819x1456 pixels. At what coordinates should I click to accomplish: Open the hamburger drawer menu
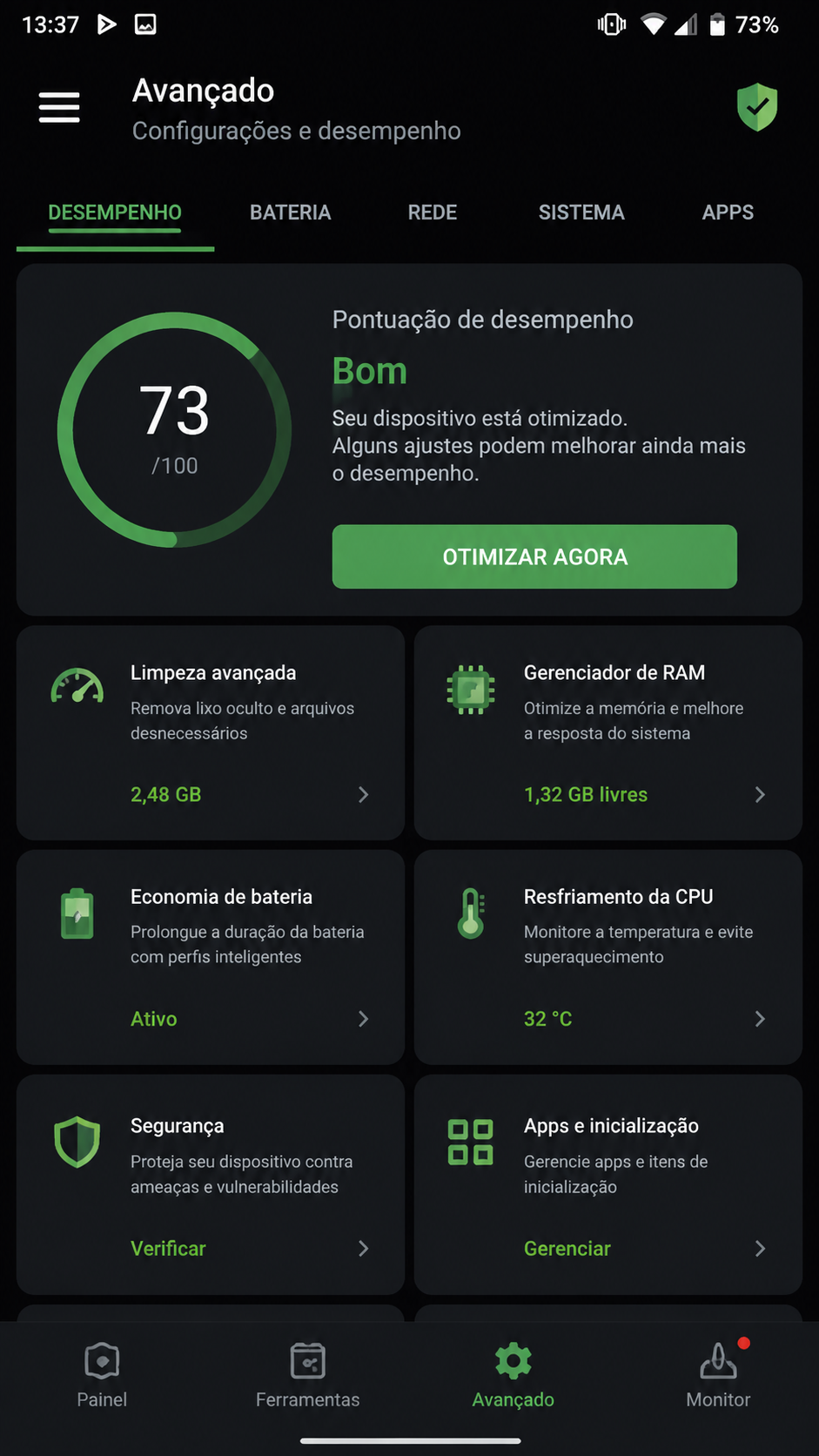coord(59,107)
